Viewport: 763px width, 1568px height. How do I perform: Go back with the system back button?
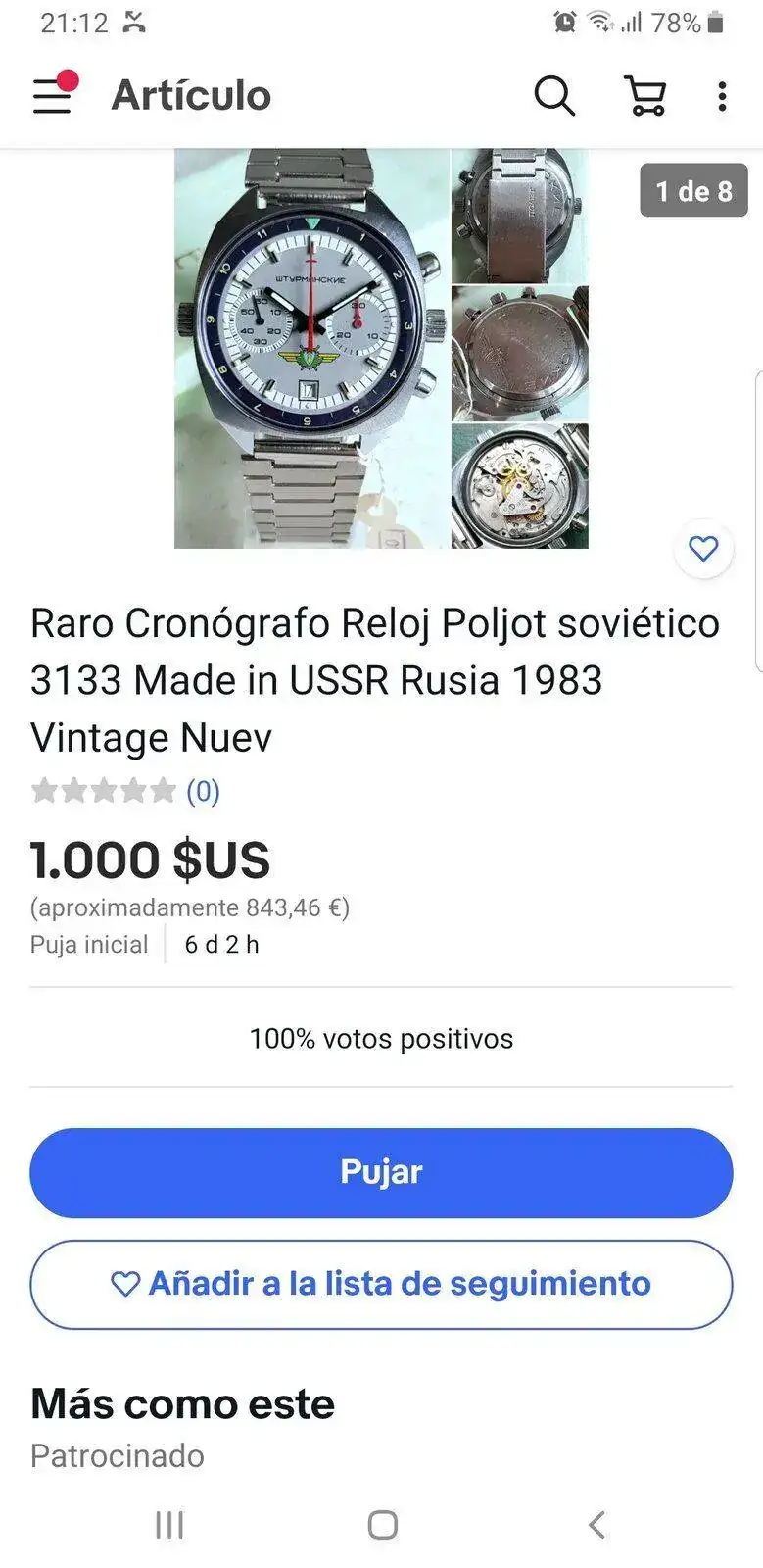596,1524
